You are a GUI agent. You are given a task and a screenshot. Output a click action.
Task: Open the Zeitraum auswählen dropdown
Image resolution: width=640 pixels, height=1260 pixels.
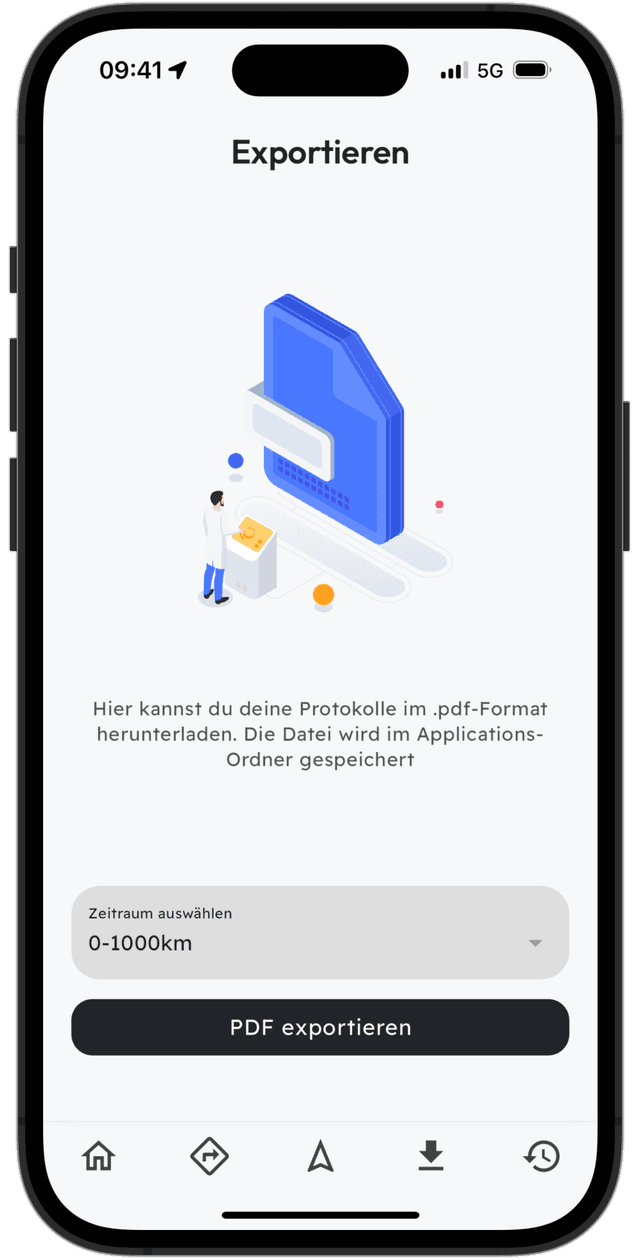coord(320,932)
